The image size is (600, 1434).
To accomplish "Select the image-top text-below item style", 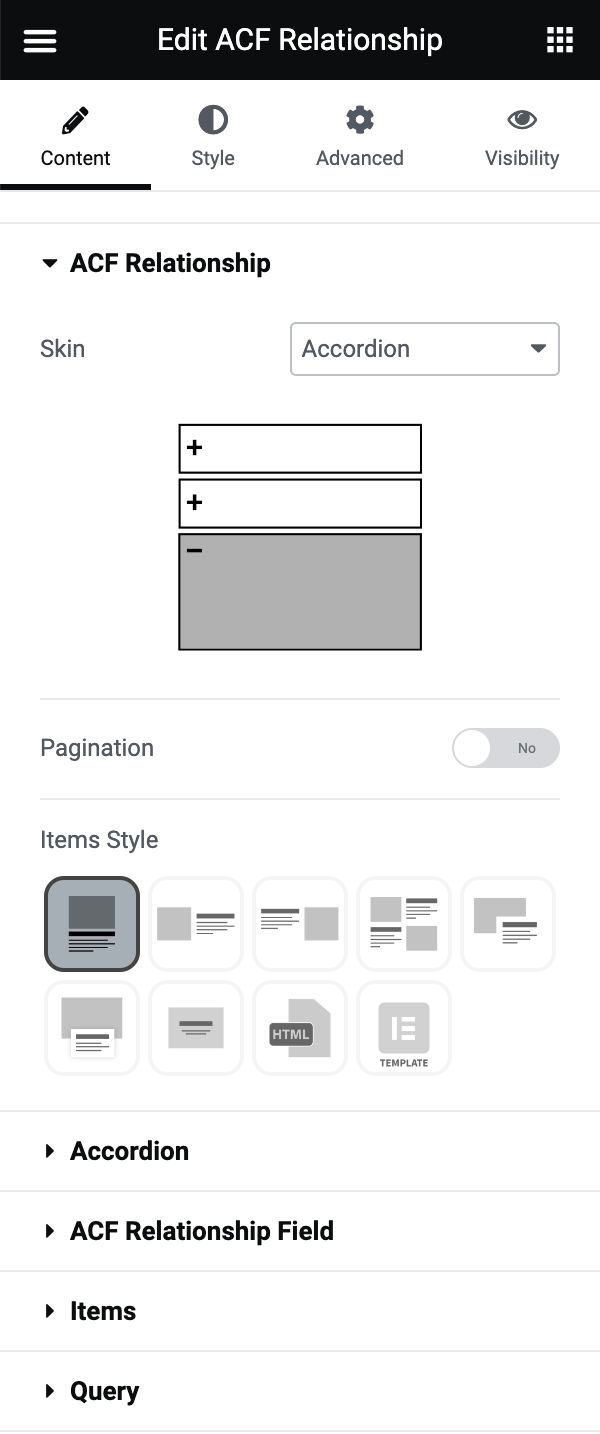I will coord(92,924).
